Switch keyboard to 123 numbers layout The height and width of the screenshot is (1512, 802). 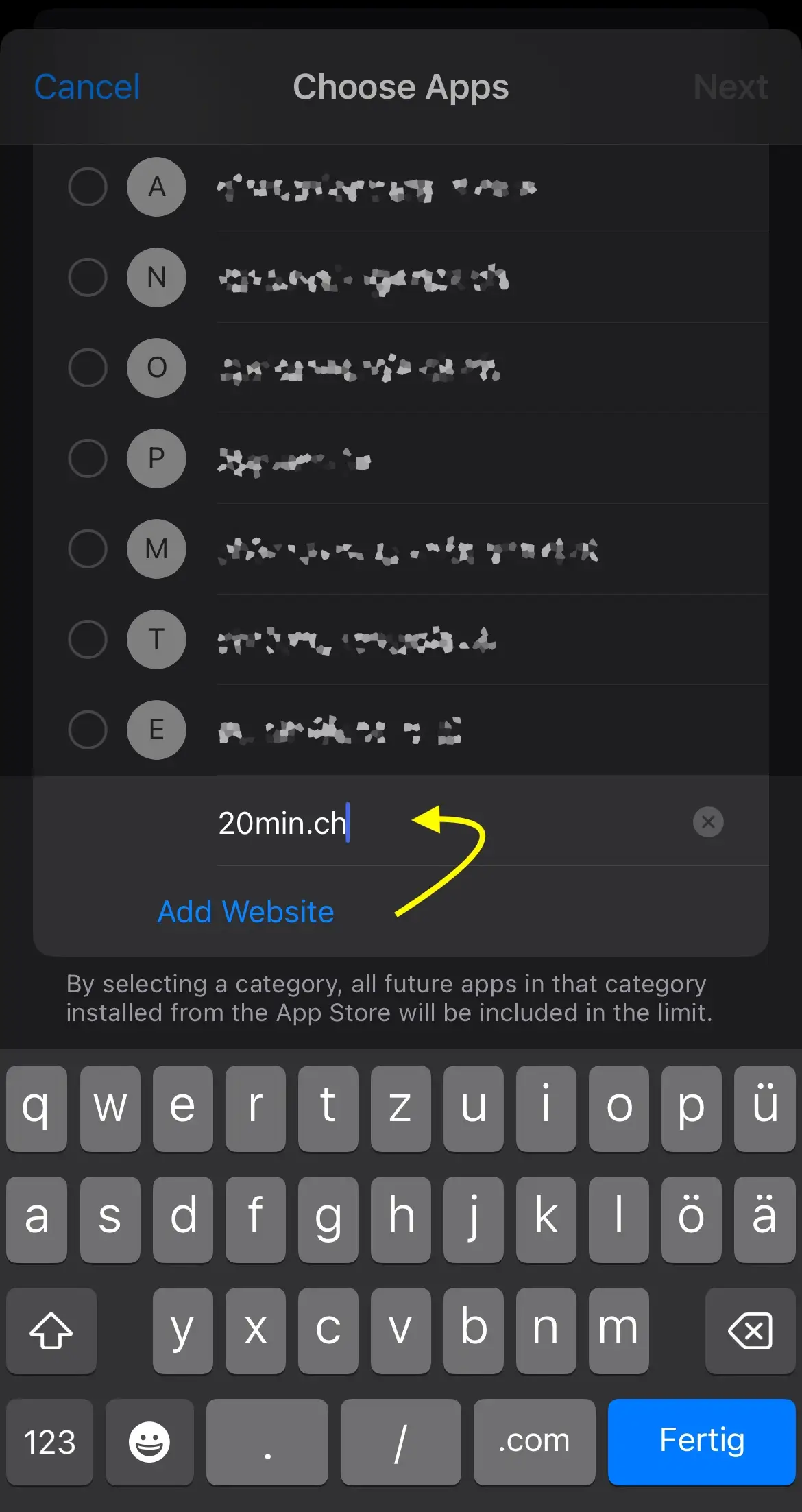click(x=49, y=1441)
